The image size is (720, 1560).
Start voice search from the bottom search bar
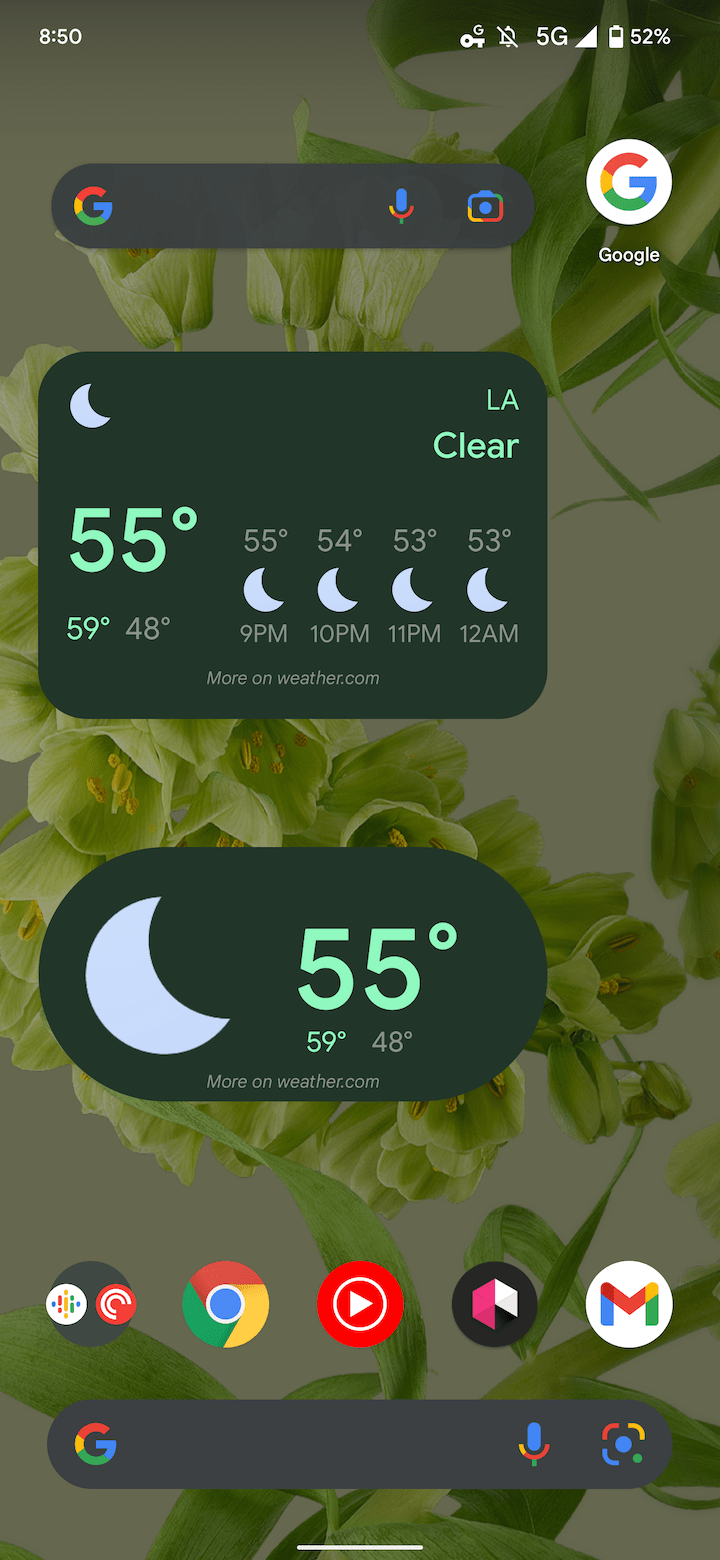[x=534, y=1444]
